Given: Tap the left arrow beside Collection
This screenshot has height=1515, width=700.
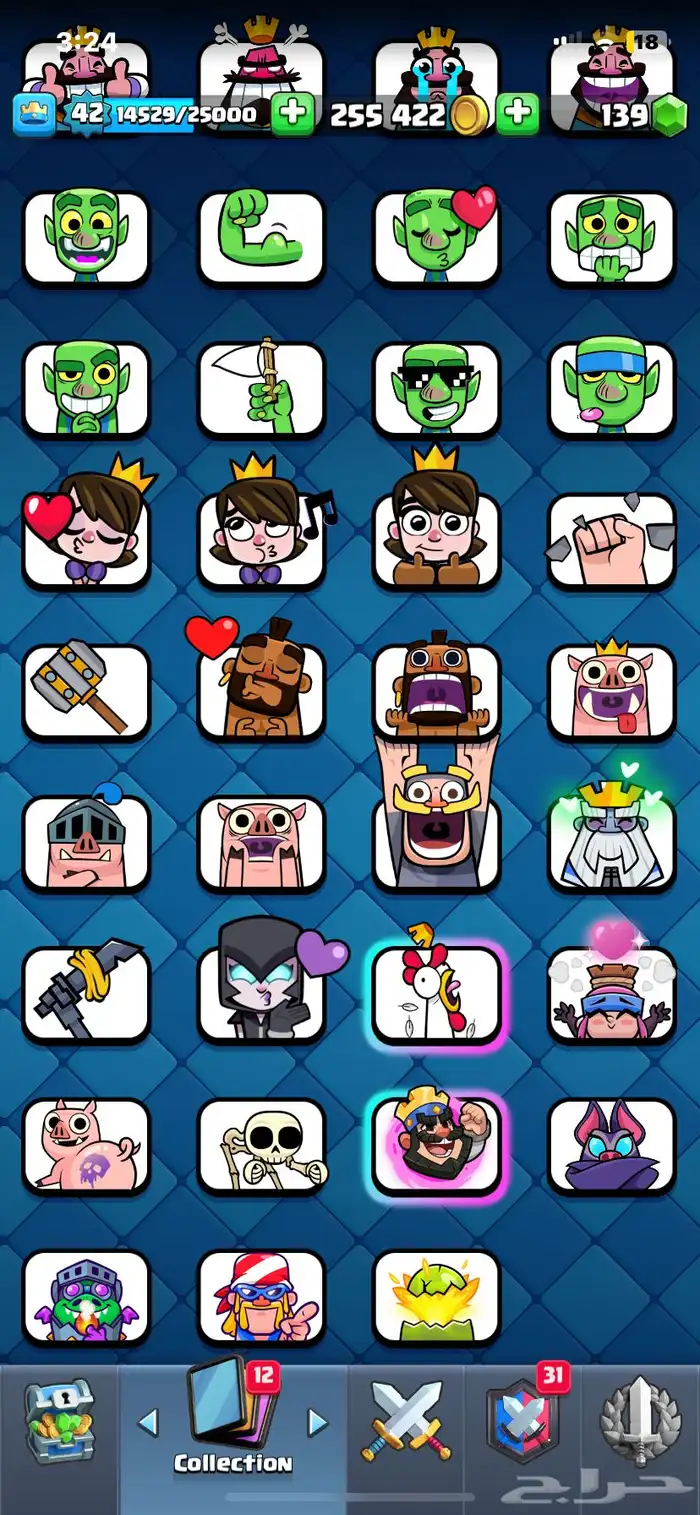Looking at the screenshot, I should (x=148, y=1422).
